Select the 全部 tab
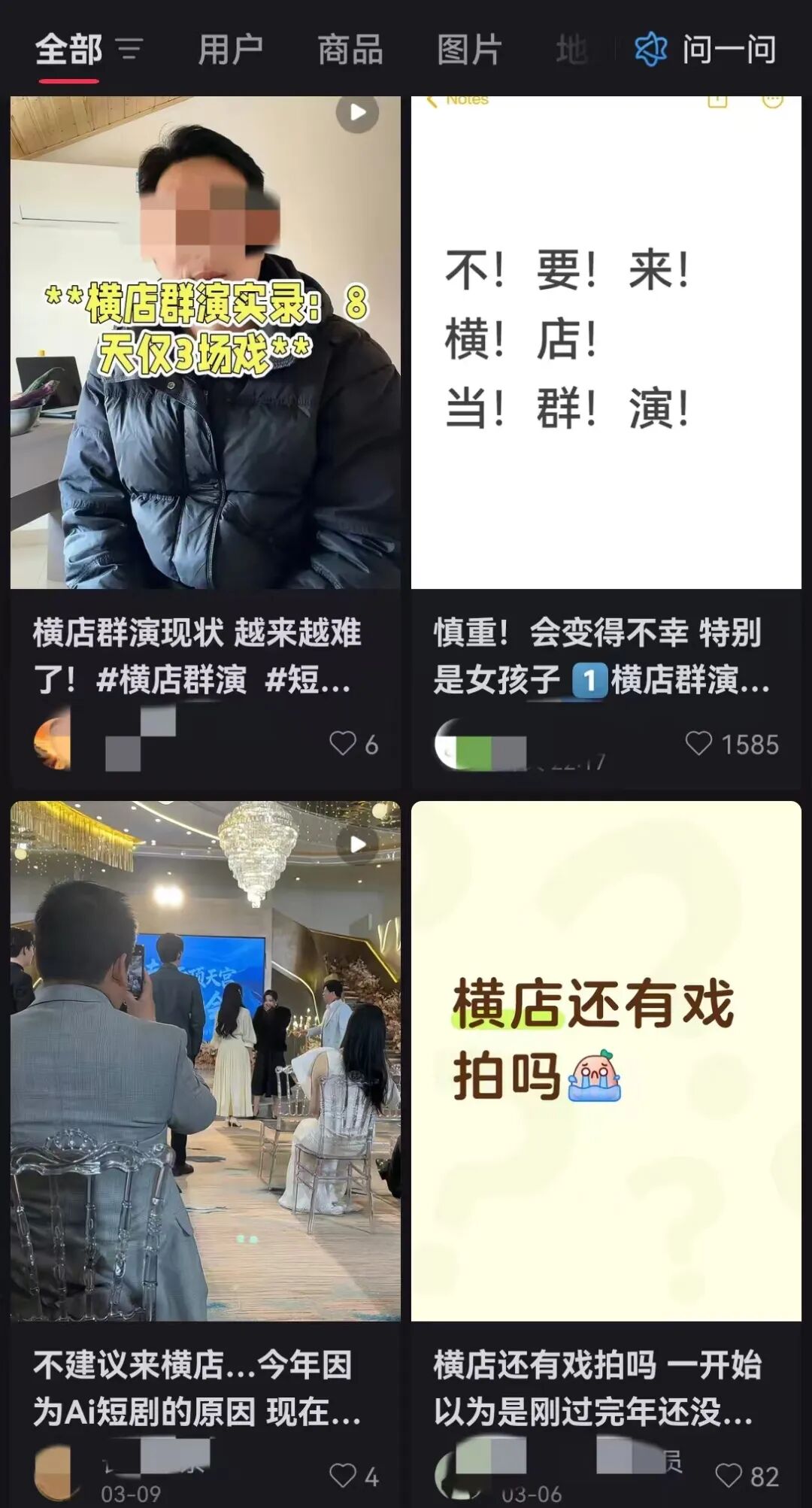The height and width of the screenshot is (1508, 812). pyautogui.click(x=68, y=50)
